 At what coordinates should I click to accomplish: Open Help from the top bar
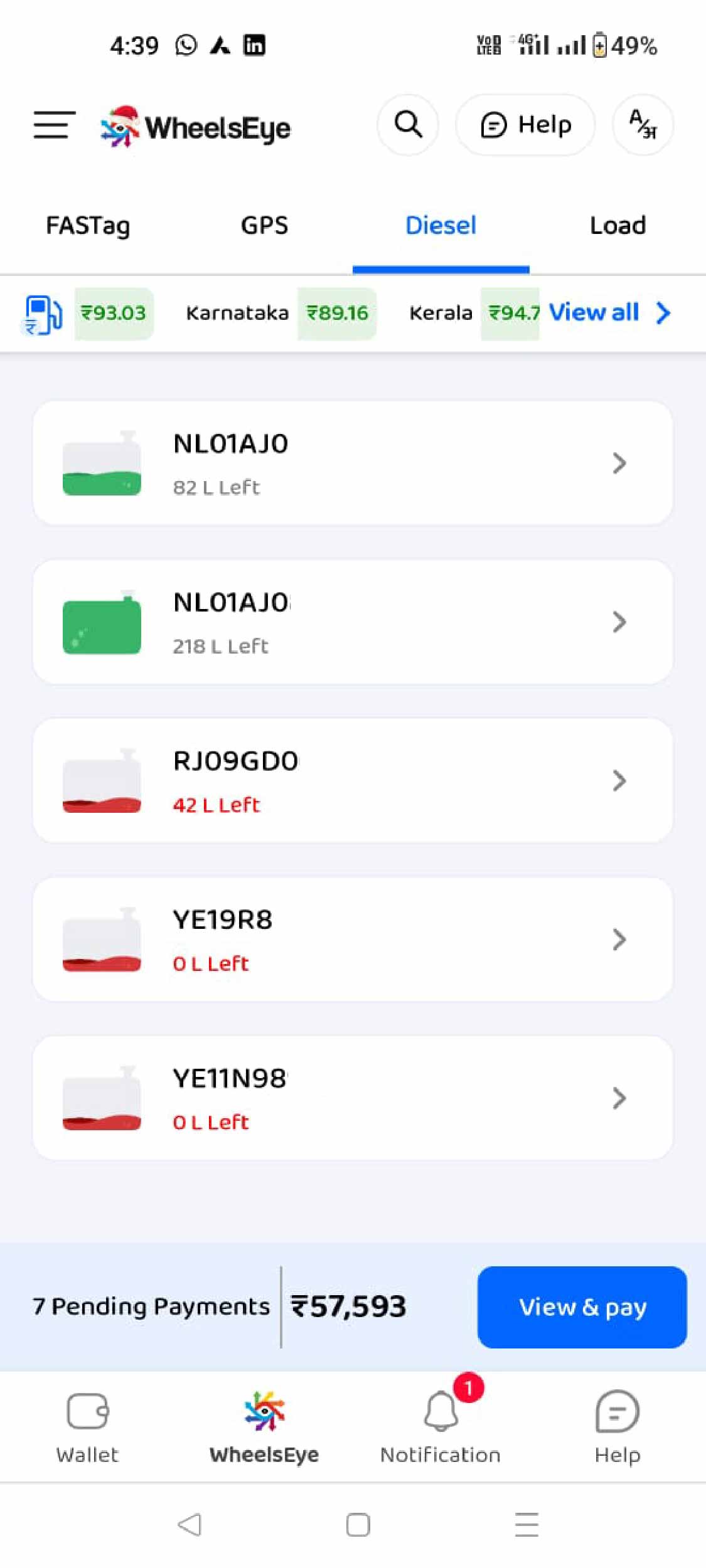tap(526, 125)
